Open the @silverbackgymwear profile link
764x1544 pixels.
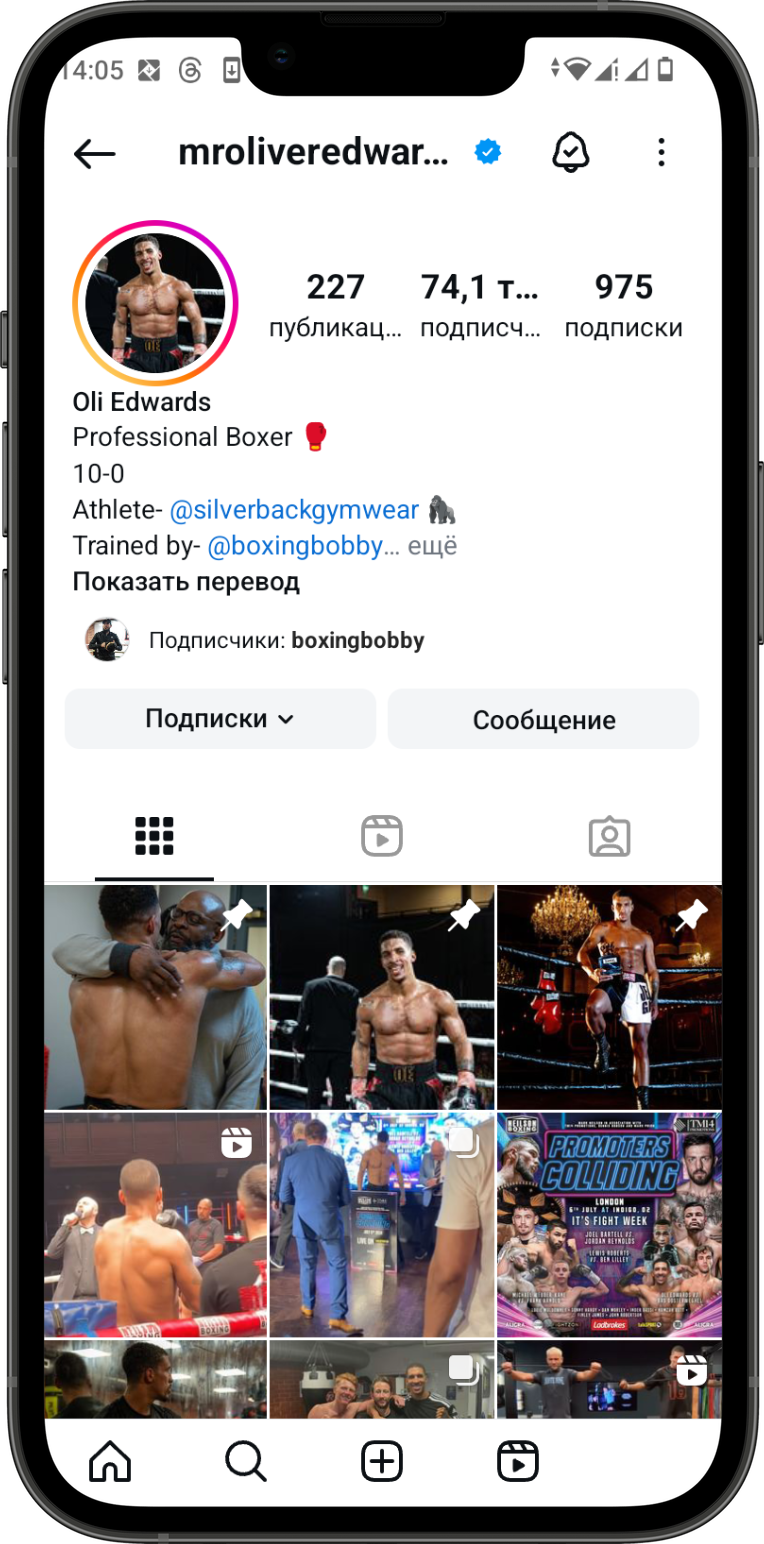coord(294,510)
